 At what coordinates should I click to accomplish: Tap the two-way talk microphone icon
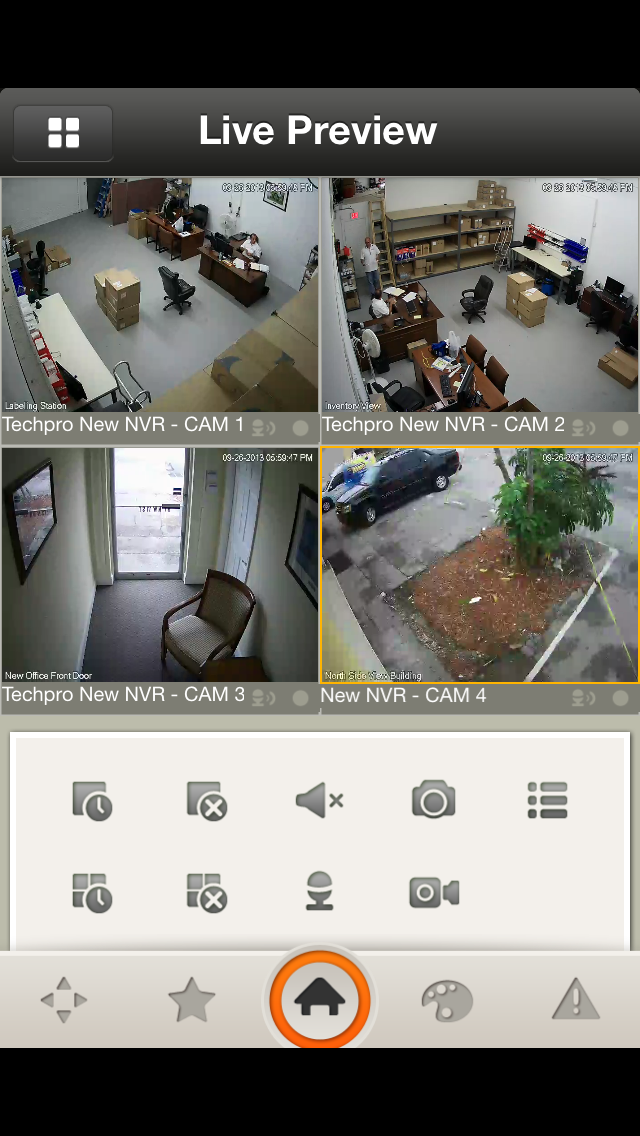[320, 891]
